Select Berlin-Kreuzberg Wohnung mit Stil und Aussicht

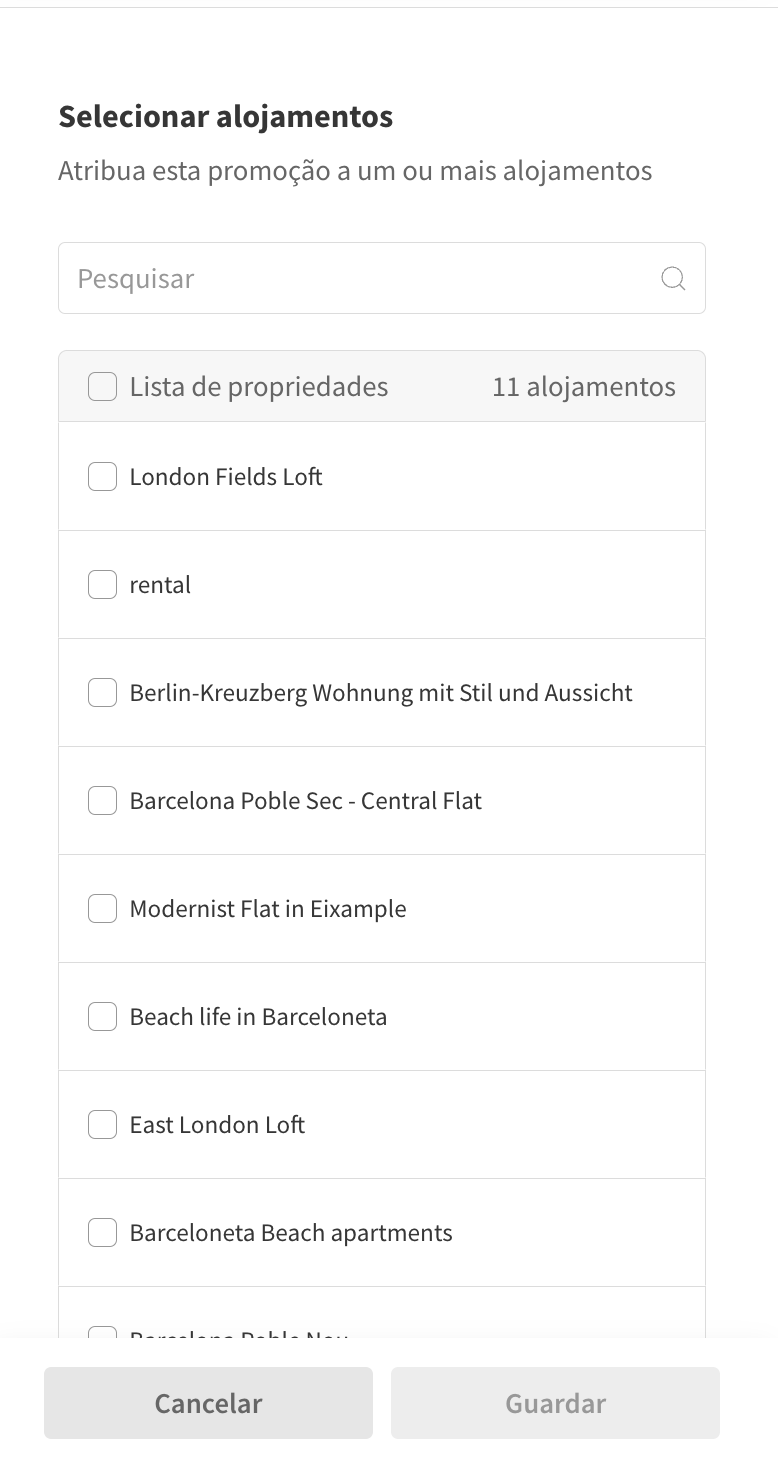[x=101, y=692]
